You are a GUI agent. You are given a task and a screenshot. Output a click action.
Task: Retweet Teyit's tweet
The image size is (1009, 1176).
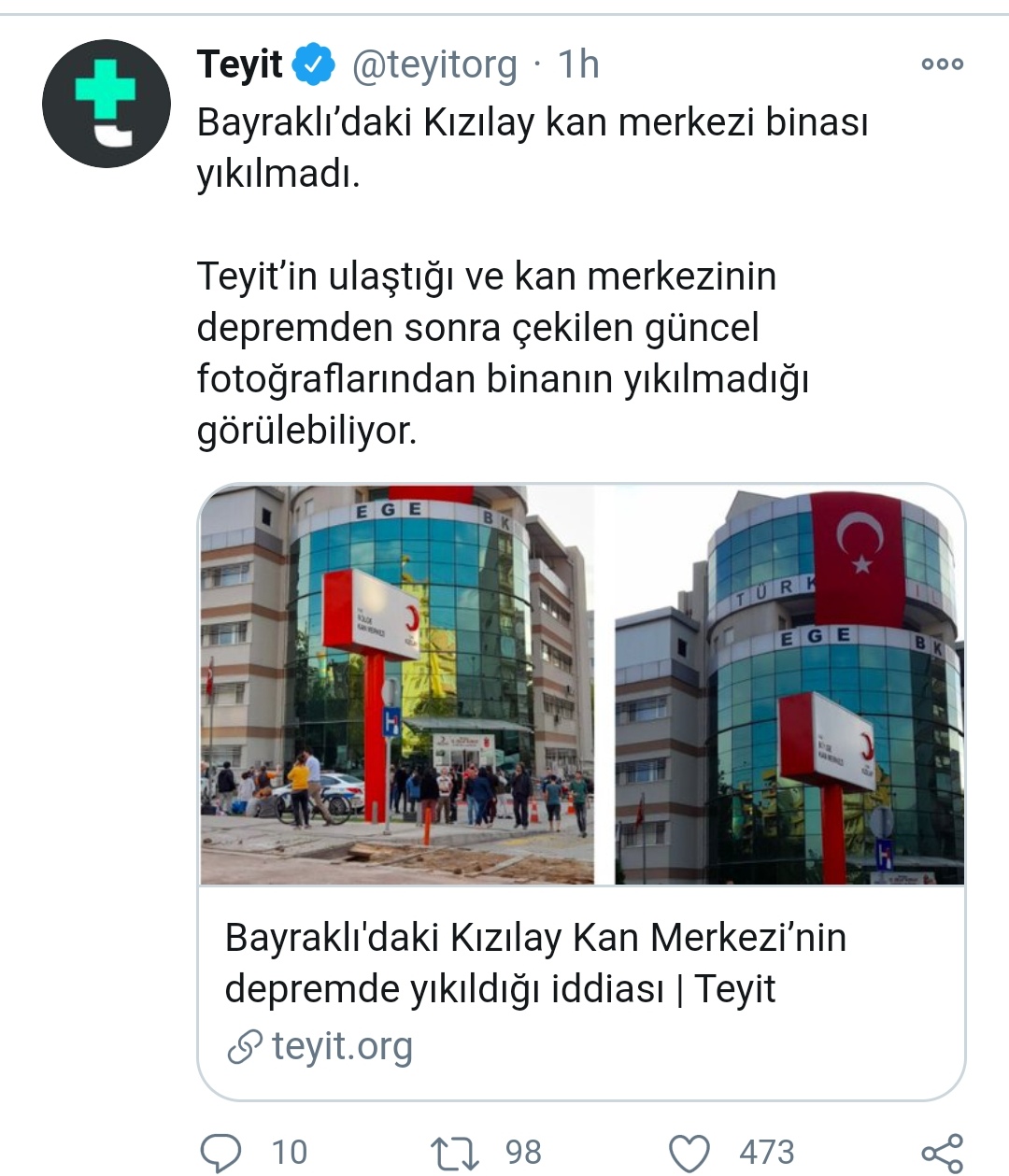coord(456,1152)
